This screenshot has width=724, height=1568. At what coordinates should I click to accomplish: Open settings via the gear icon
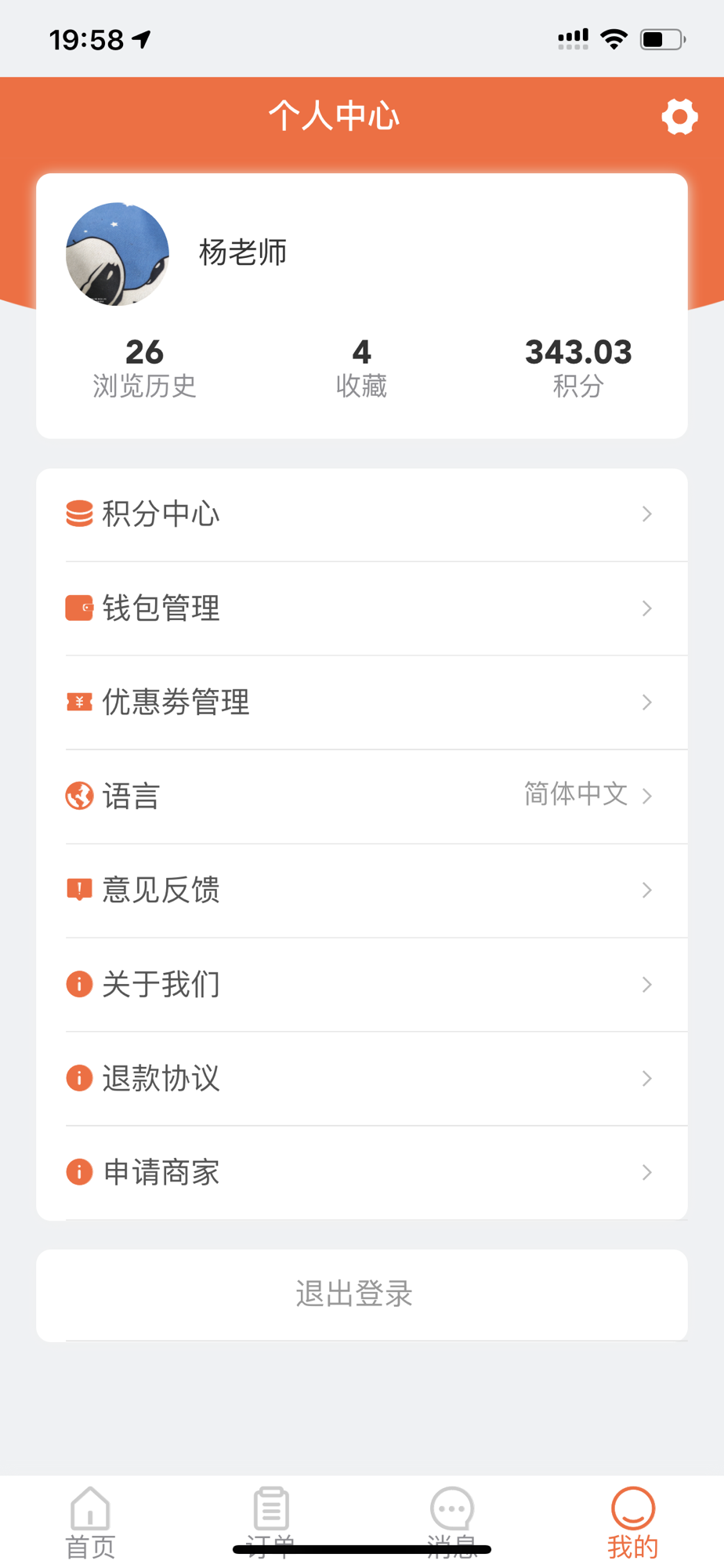point(679,117)
